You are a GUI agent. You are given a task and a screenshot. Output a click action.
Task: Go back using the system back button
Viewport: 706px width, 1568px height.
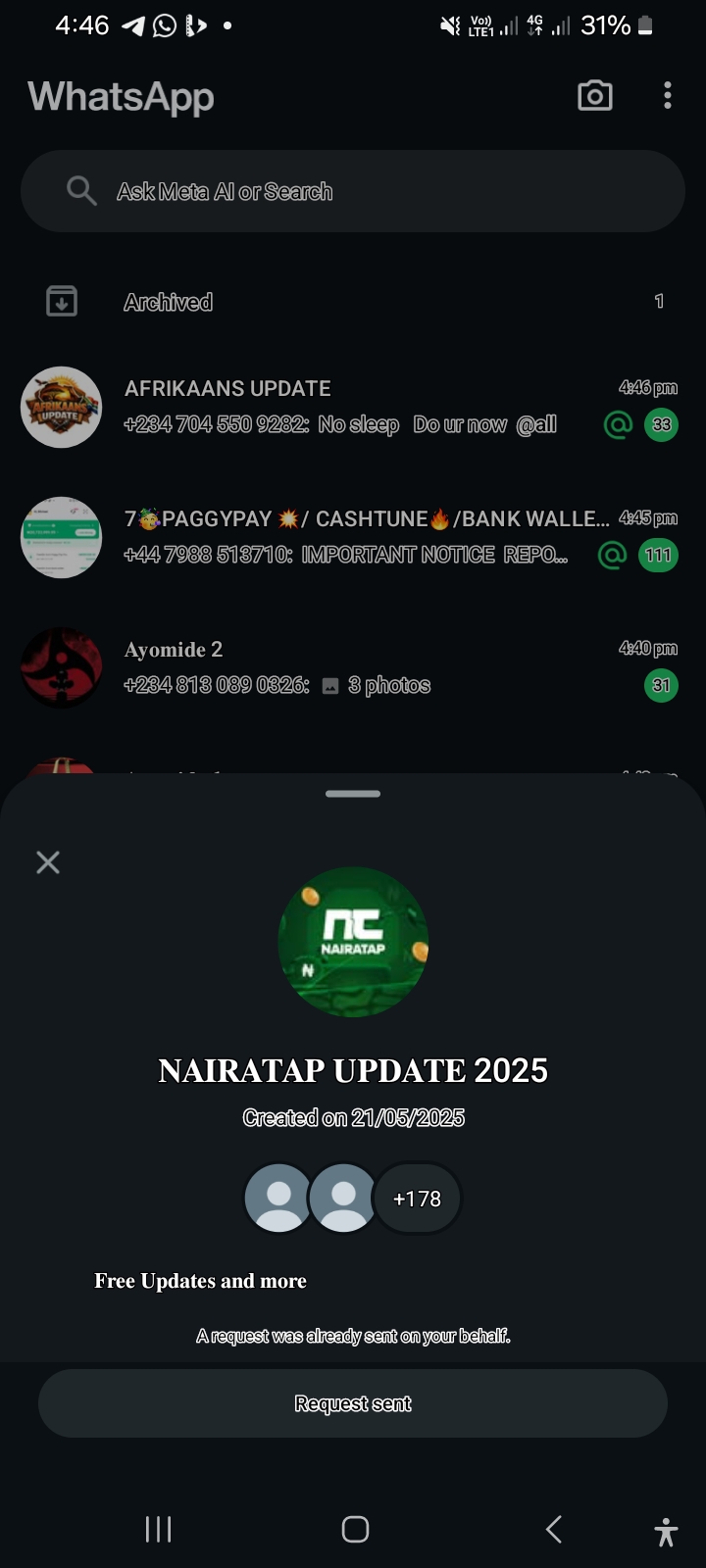coord(554,1529)
